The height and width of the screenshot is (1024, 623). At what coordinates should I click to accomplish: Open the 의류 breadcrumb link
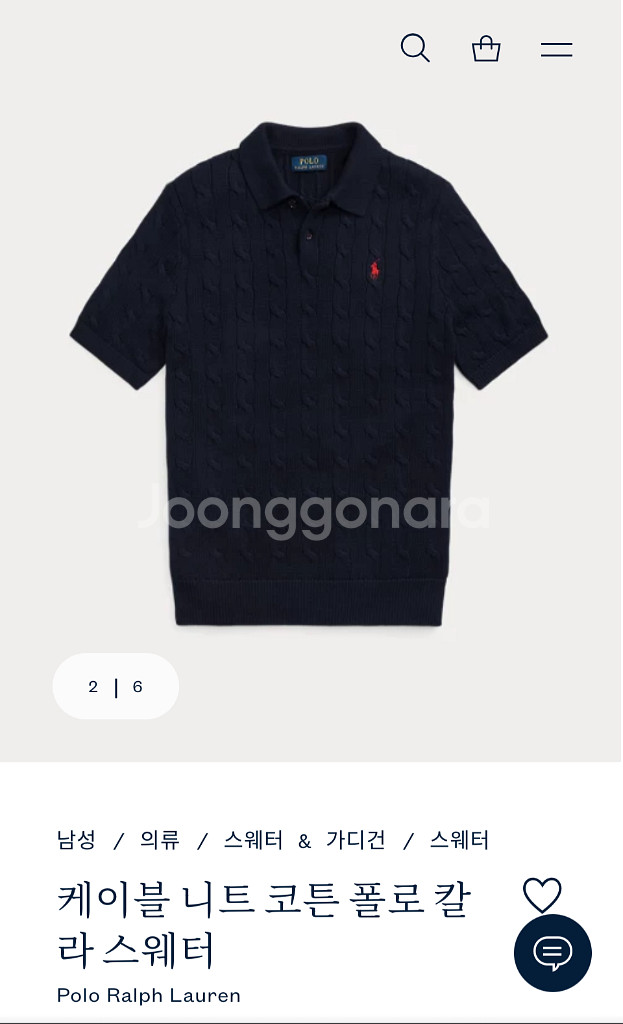[x=160, y=840]
